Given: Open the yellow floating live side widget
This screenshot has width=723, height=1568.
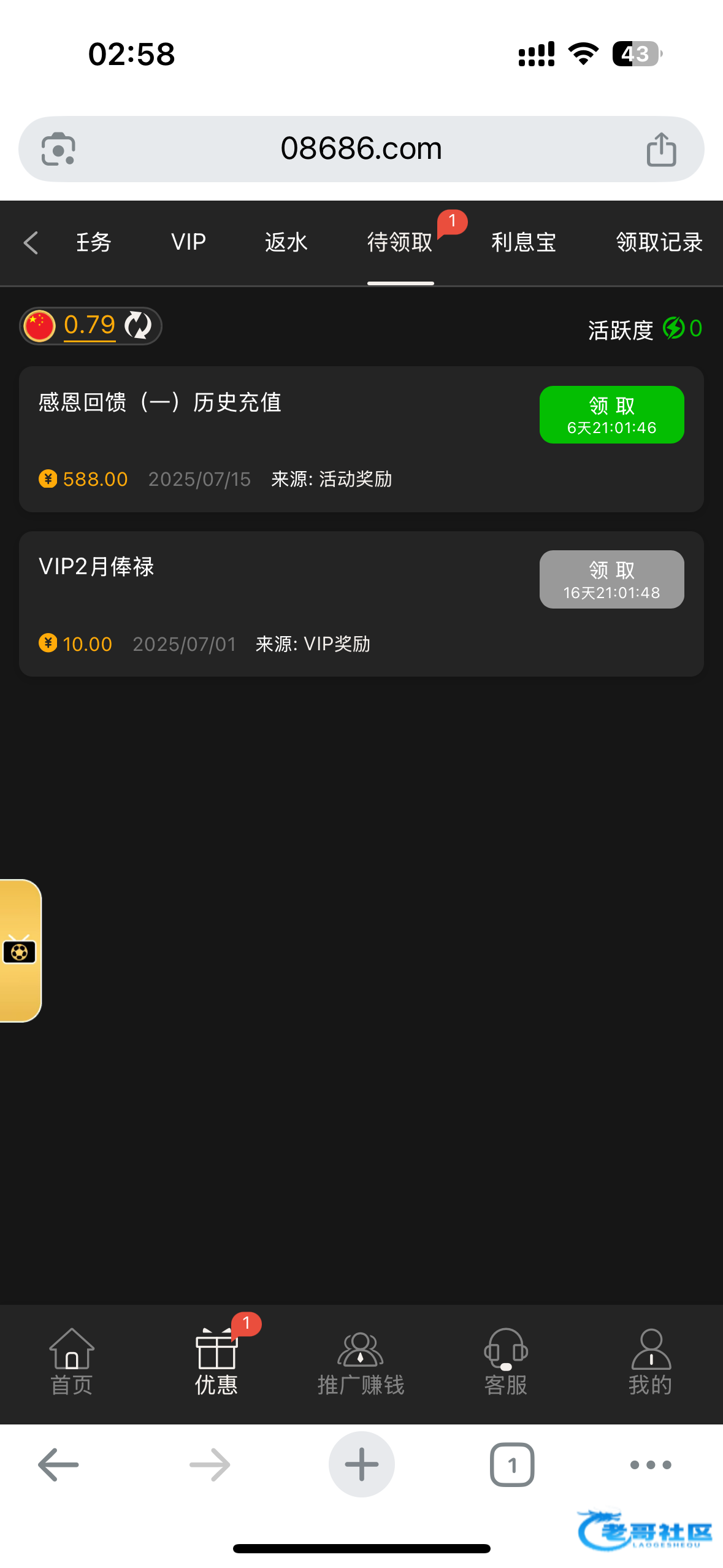Looking at the screenshot, I should tap(20, 951).
